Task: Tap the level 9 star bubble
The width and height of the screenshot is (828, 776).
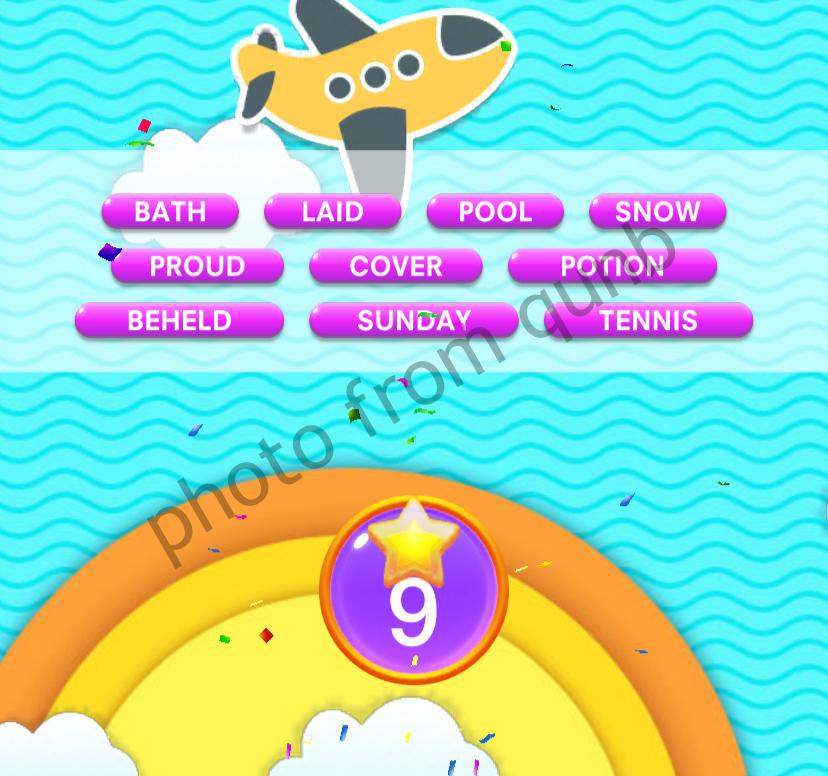Action: tap(414, 590)
